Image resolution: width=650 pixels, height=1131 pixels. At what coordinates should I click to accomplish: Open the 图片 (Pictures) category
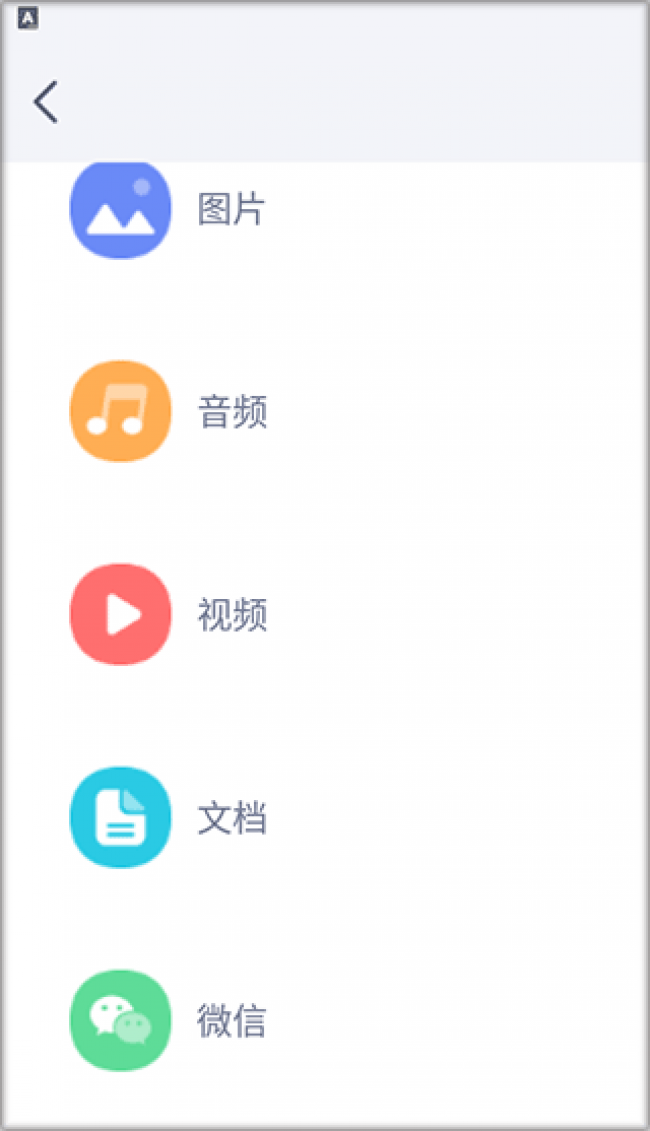pos(325,209)
